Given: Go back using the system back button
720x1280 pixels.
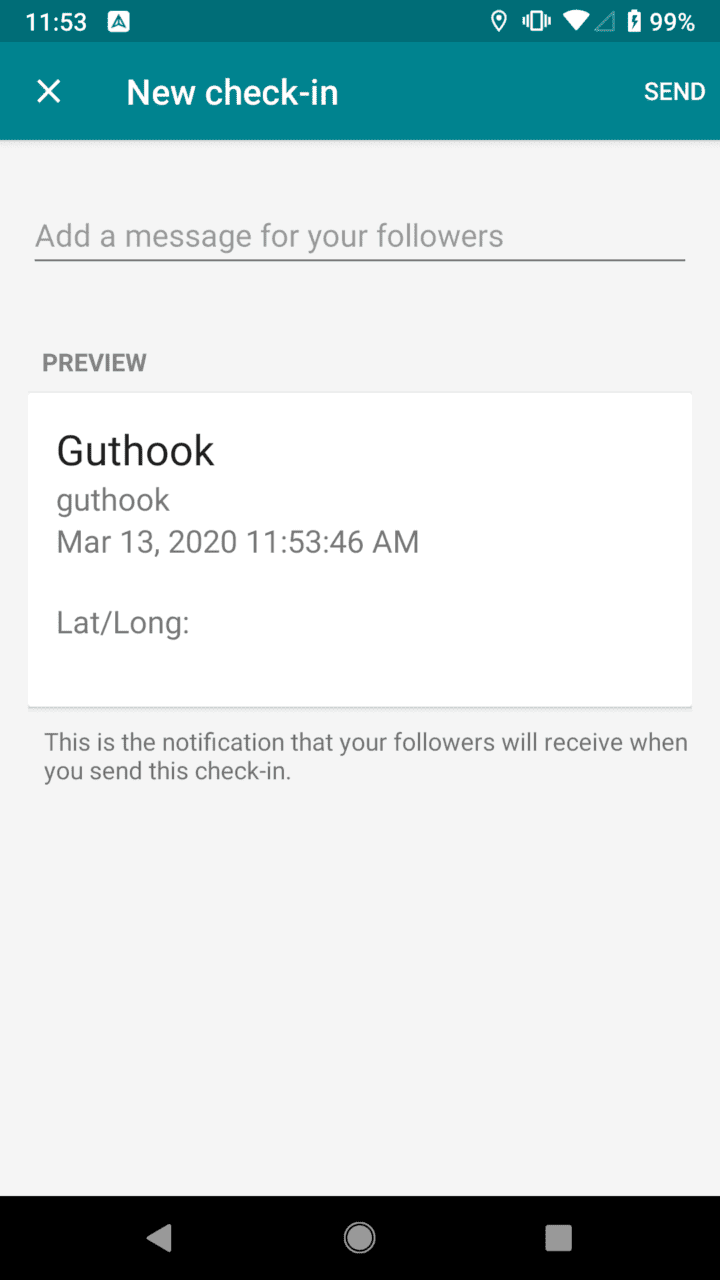Looking at the screenshot, I should 159,1238.
